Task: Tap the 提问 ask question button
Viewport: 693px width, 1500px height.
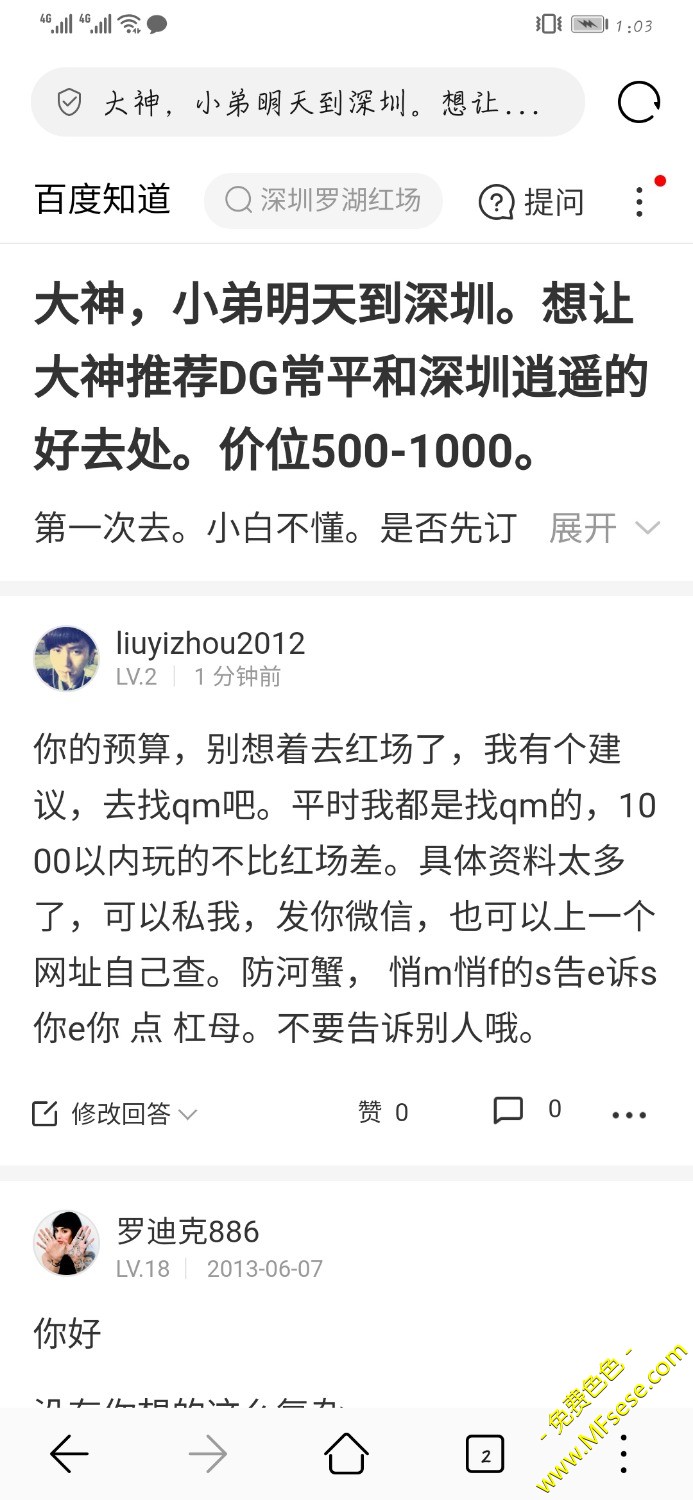Action: tap(531, 202)
